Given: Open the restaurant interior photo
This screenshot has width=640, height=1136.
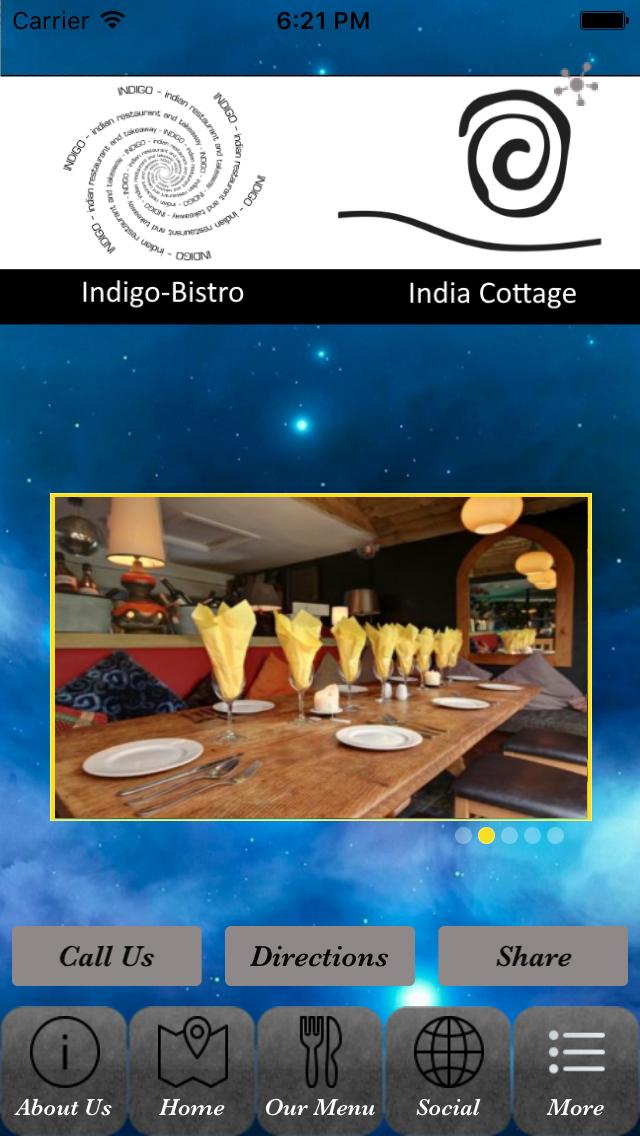Looking at the screenshot, I should coord(321,657).
